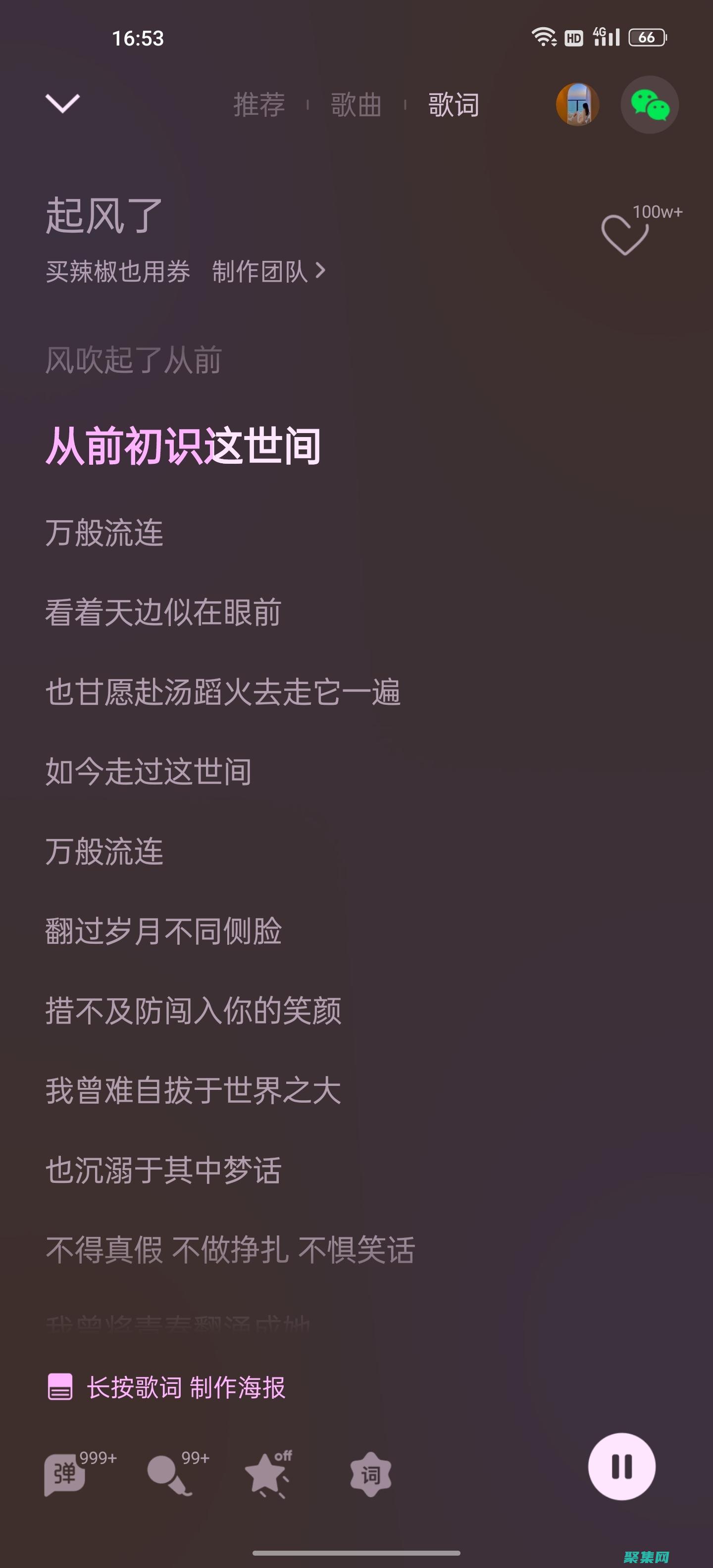Select the lyric line 从前初识这世间

pyautogui.click(x=185, y=448)
